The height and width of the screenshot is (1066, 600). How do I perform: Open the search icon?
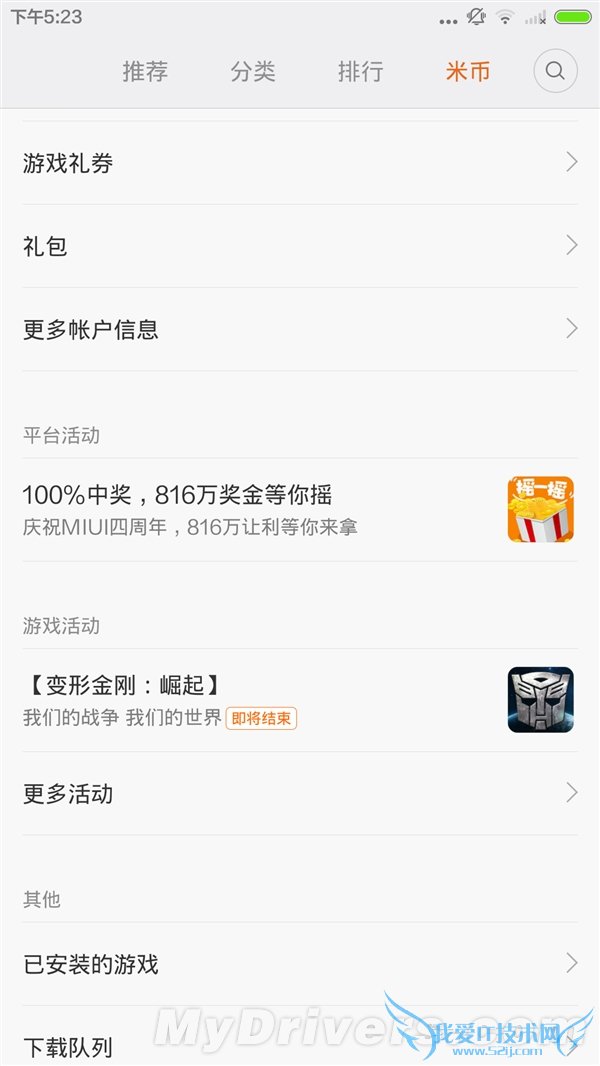pyautogui.click(x=555, y=72)
